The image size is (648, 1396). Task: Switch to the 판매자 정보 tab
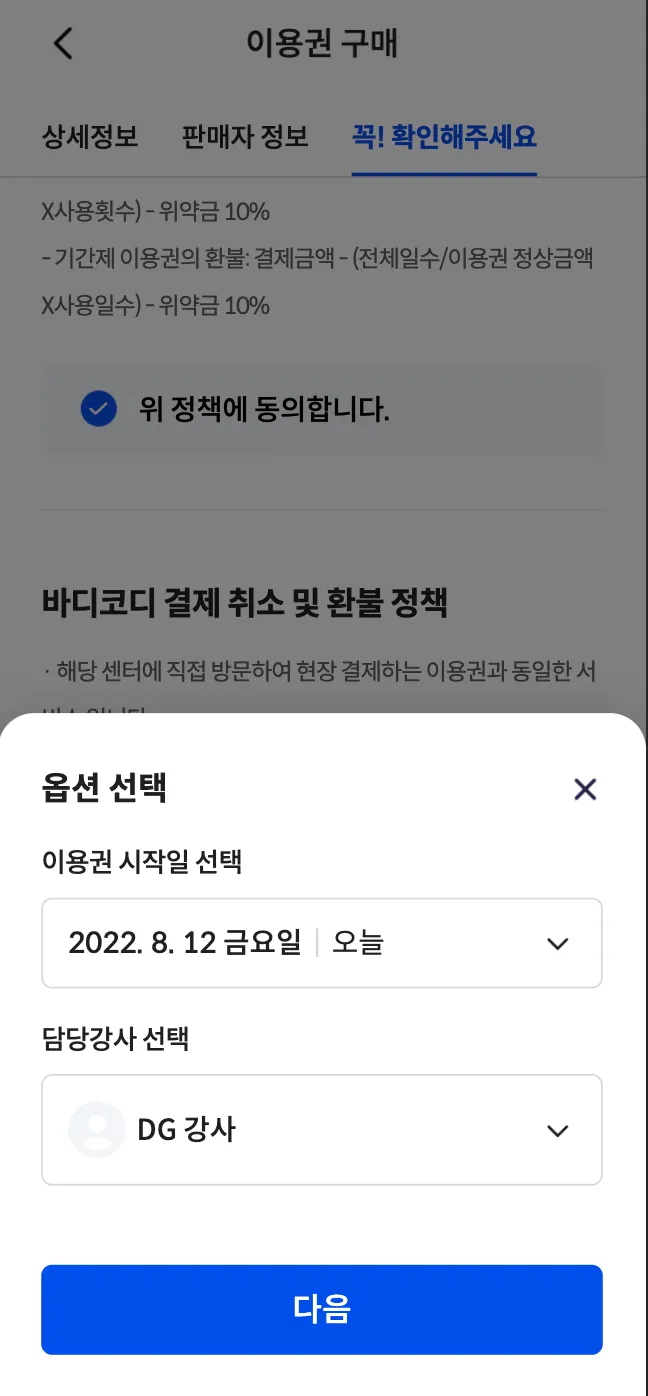[245, 136]
